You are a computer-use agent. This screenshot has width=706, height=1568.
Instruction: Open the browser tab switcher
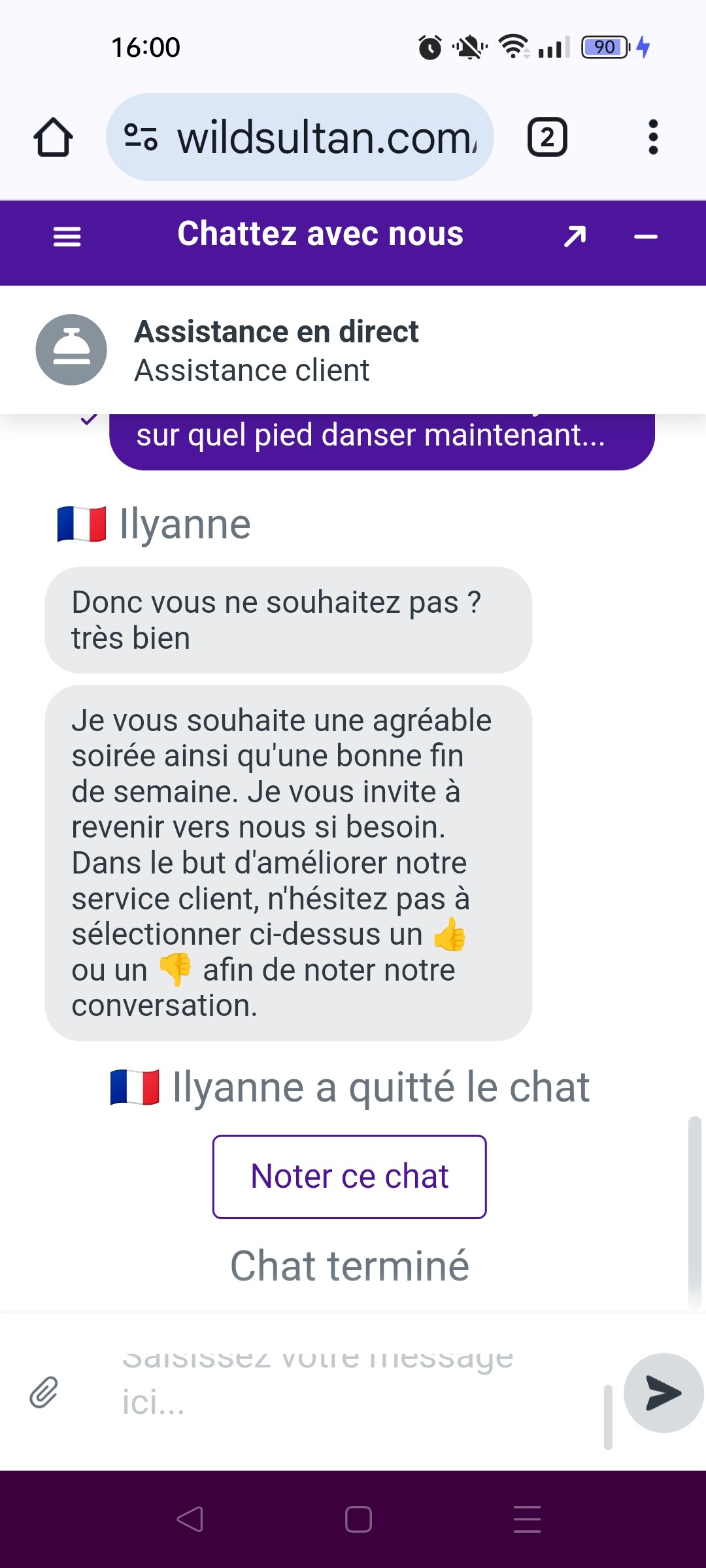coord(547,137)
